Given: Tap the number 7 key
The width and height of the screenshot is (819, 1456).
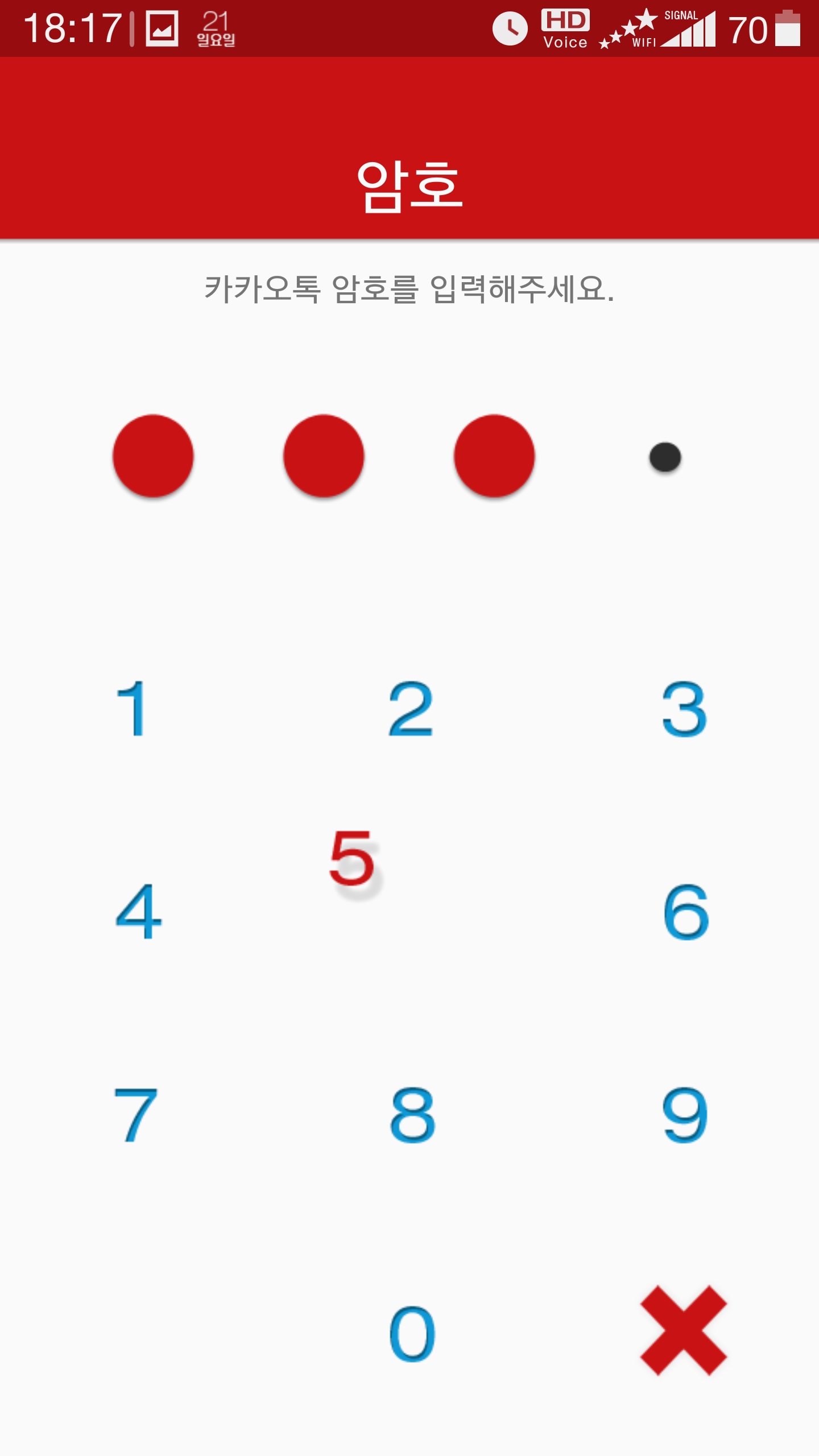Looking at the screenshot, I should 135,1115.
